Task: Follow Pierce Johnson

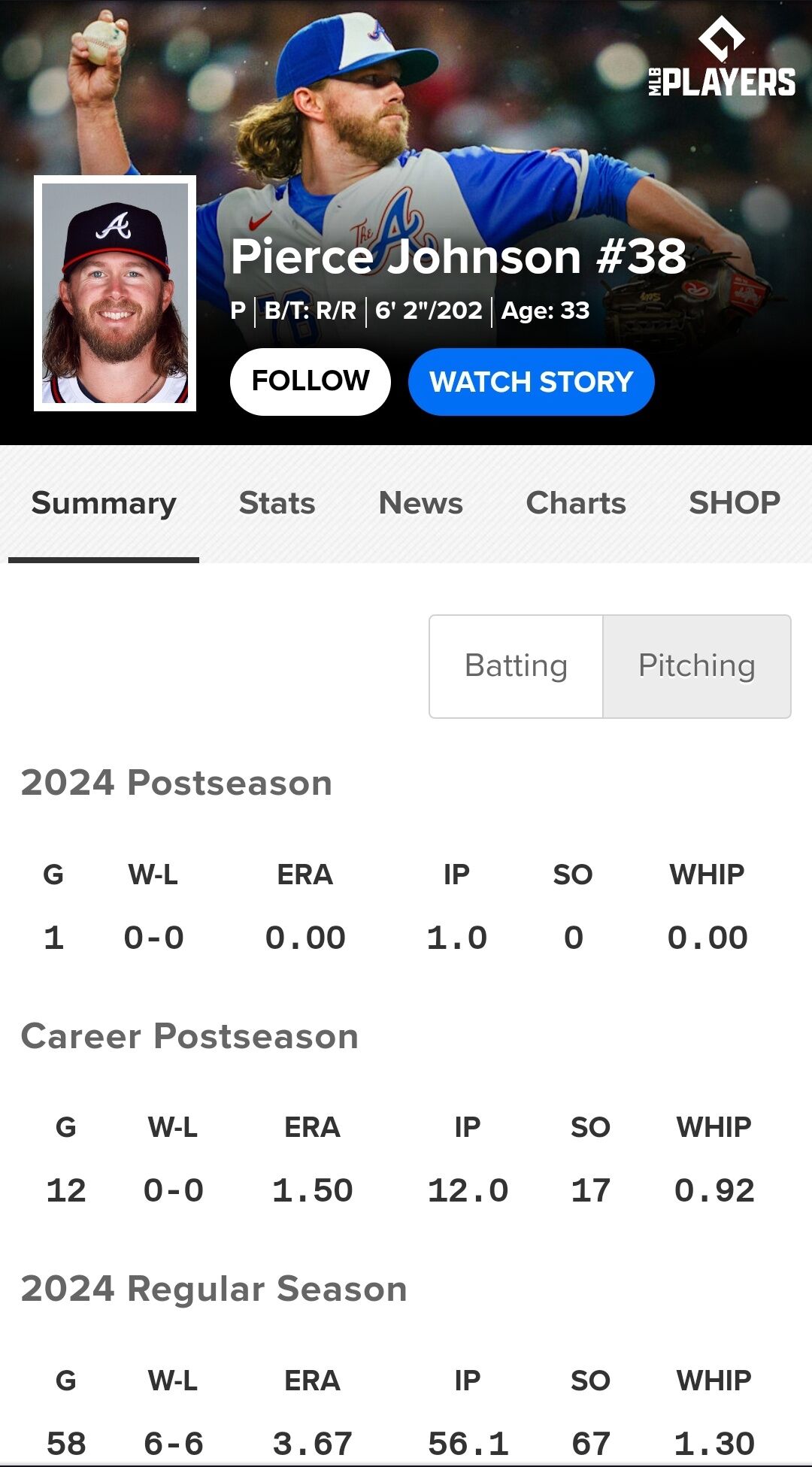Action: (310, 381)
